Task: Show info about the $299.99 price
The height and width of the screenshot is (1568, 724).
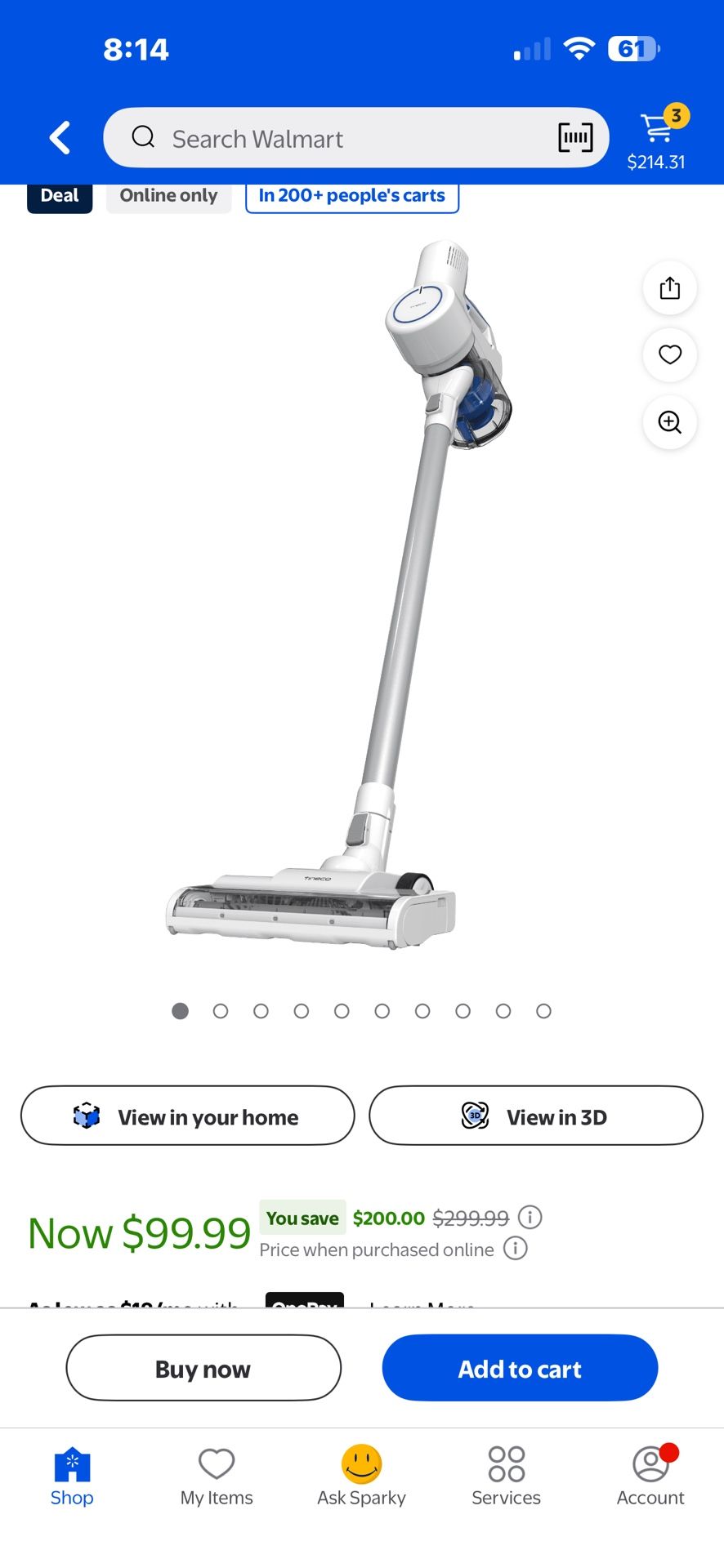Action: (x=530, y=1218)
